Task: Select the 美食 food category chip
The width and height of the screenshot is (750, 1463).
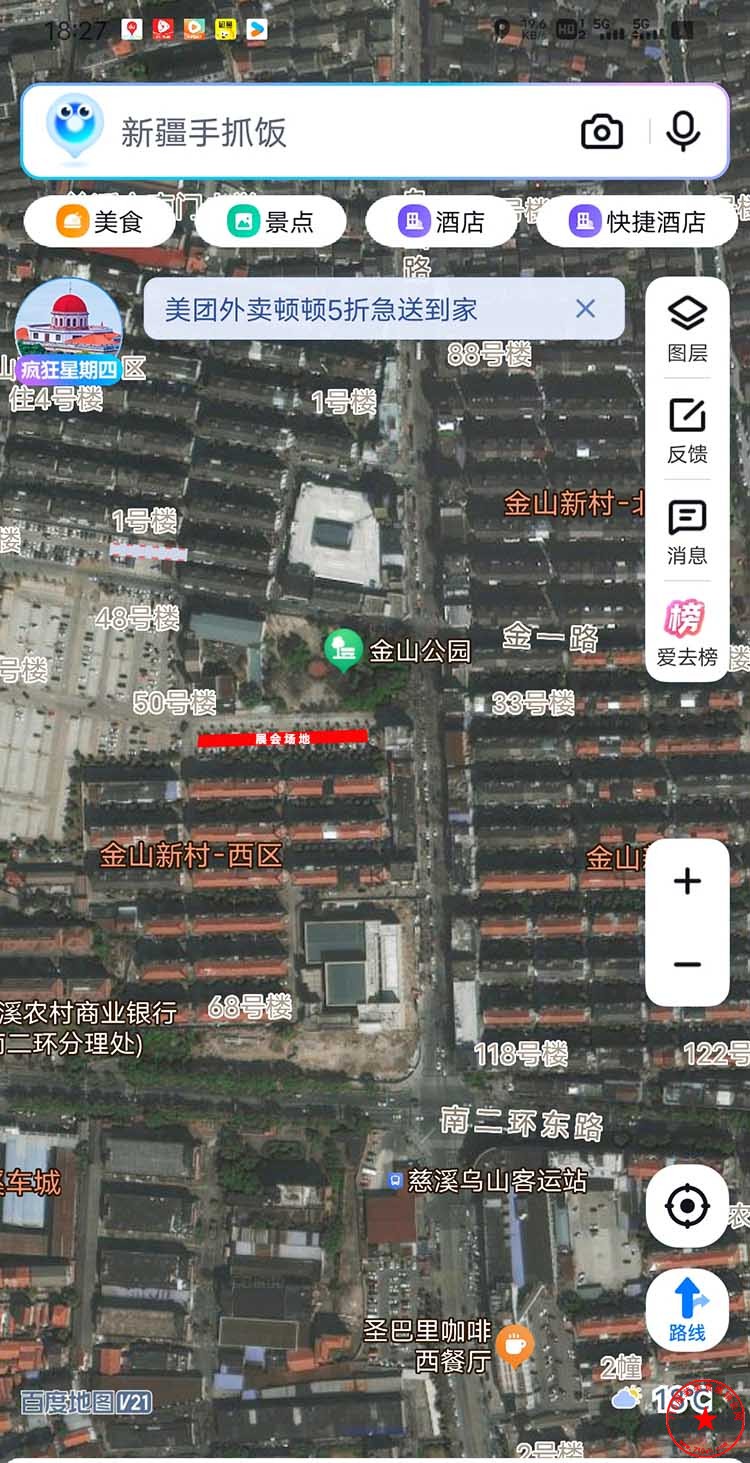Action: [98, 221]
